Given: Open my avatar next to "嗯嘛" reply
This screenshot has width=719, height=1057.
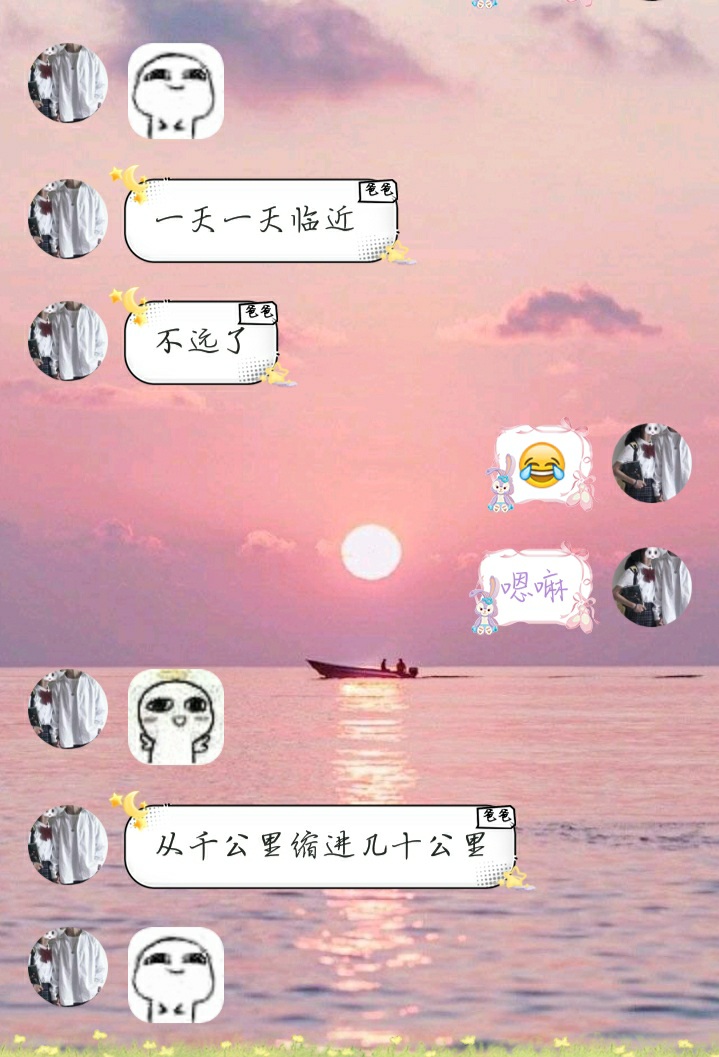Looking at the screenshot, I should click(x=651, y=587).
